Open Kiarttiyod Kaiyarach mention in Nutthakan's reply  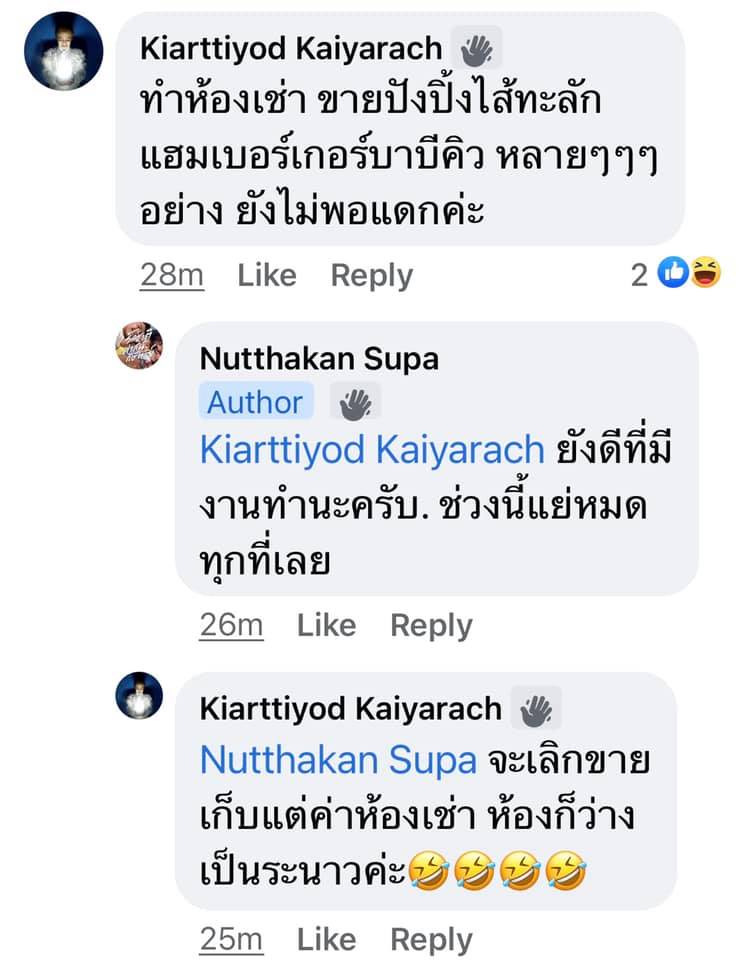point(372,450)
